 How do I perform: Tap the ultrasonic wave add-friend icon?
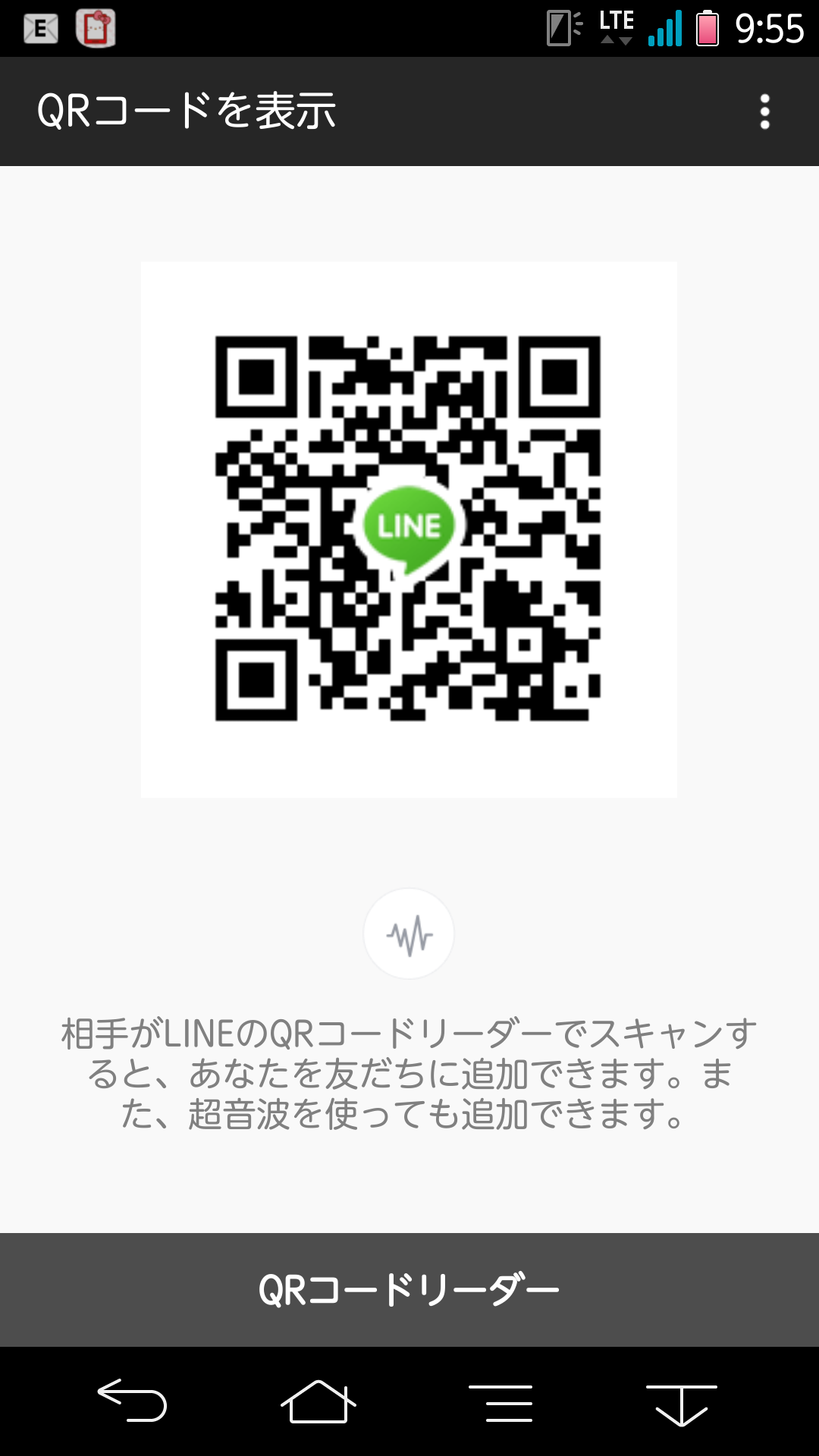tap(409, 934)
